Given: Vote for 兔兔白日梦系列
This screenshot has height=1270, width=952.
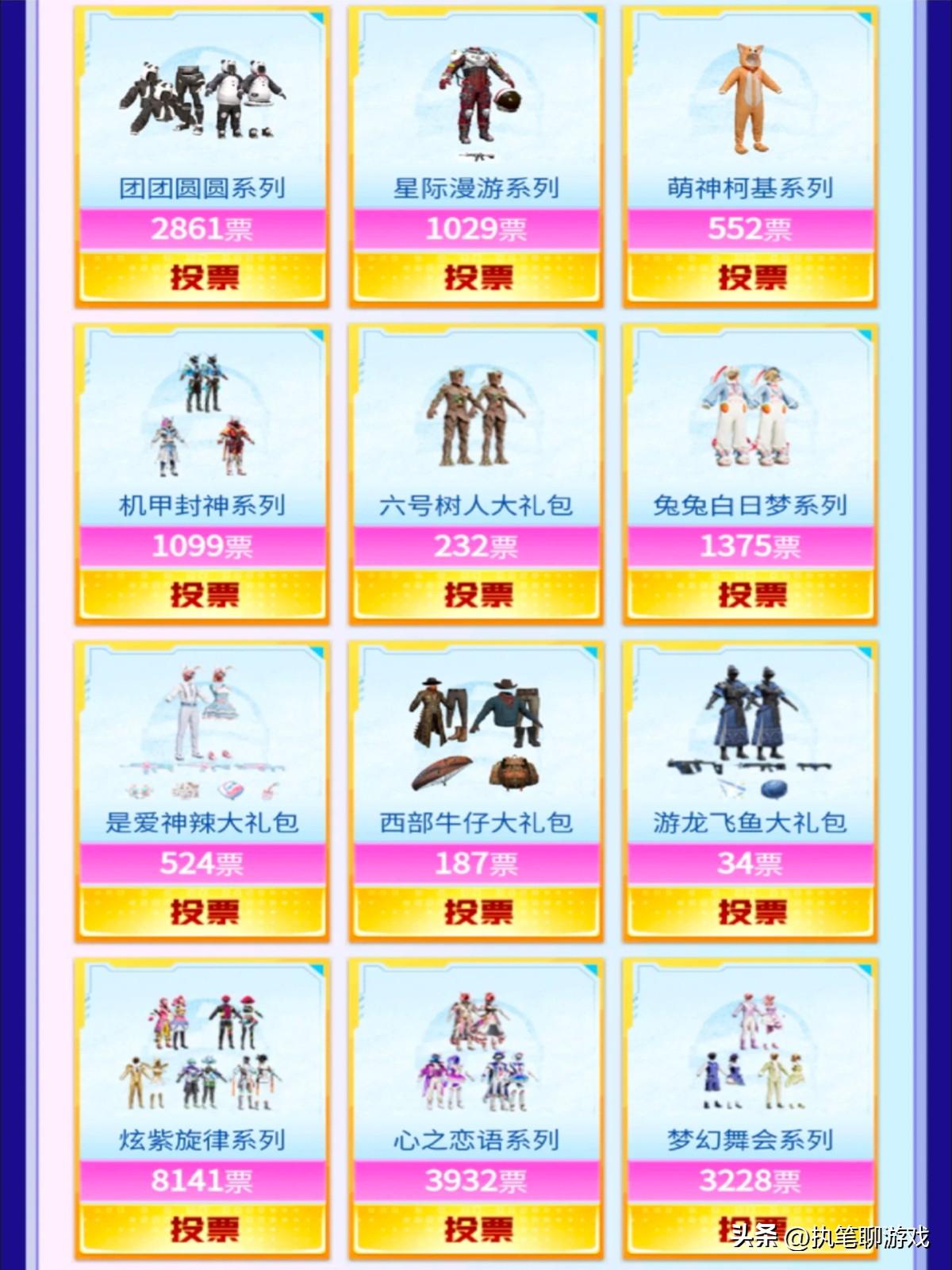Looking at the screenshot, I should (x=750, y=595).
